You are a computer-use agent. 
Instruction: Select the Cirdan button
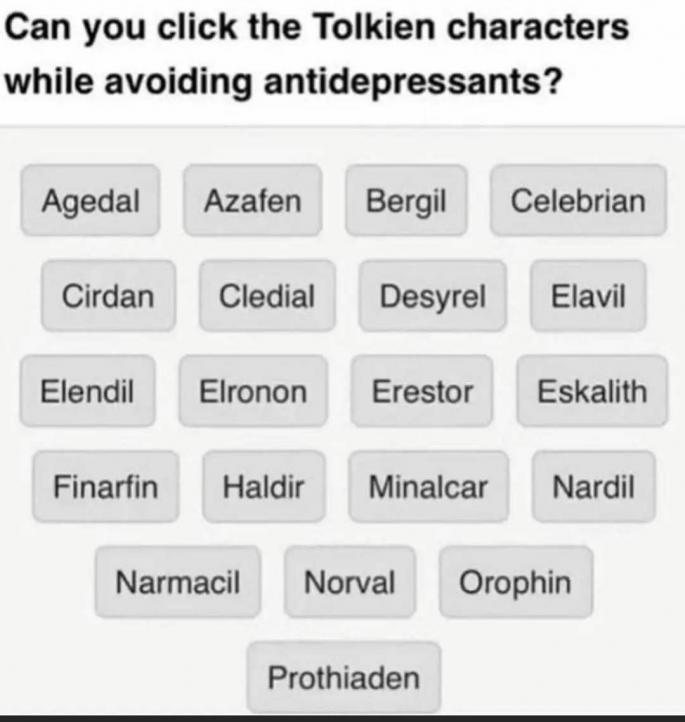tap(108, 296)
